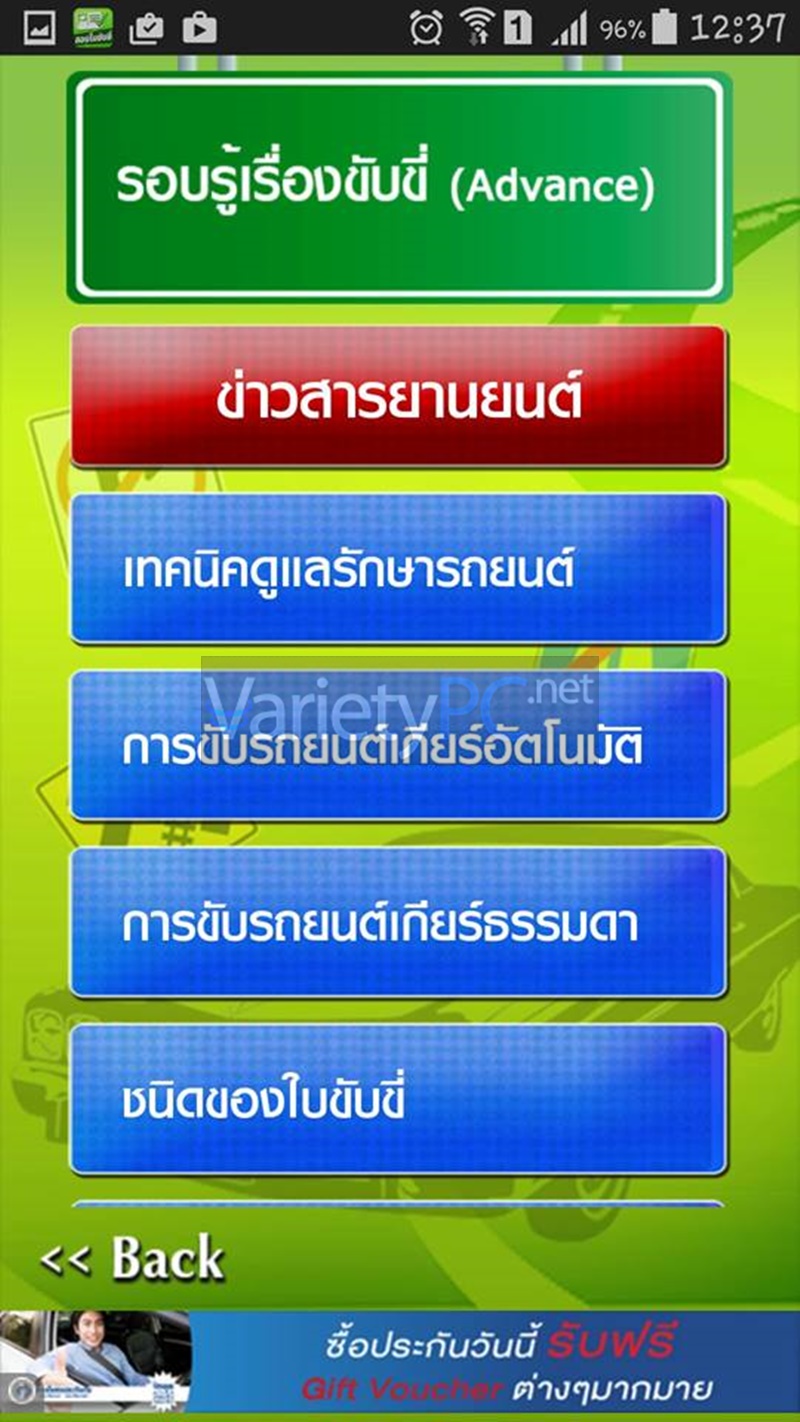Open ชนิดของใบขับขี่
Viewport: 800px width, 1422px height.
398,1099
